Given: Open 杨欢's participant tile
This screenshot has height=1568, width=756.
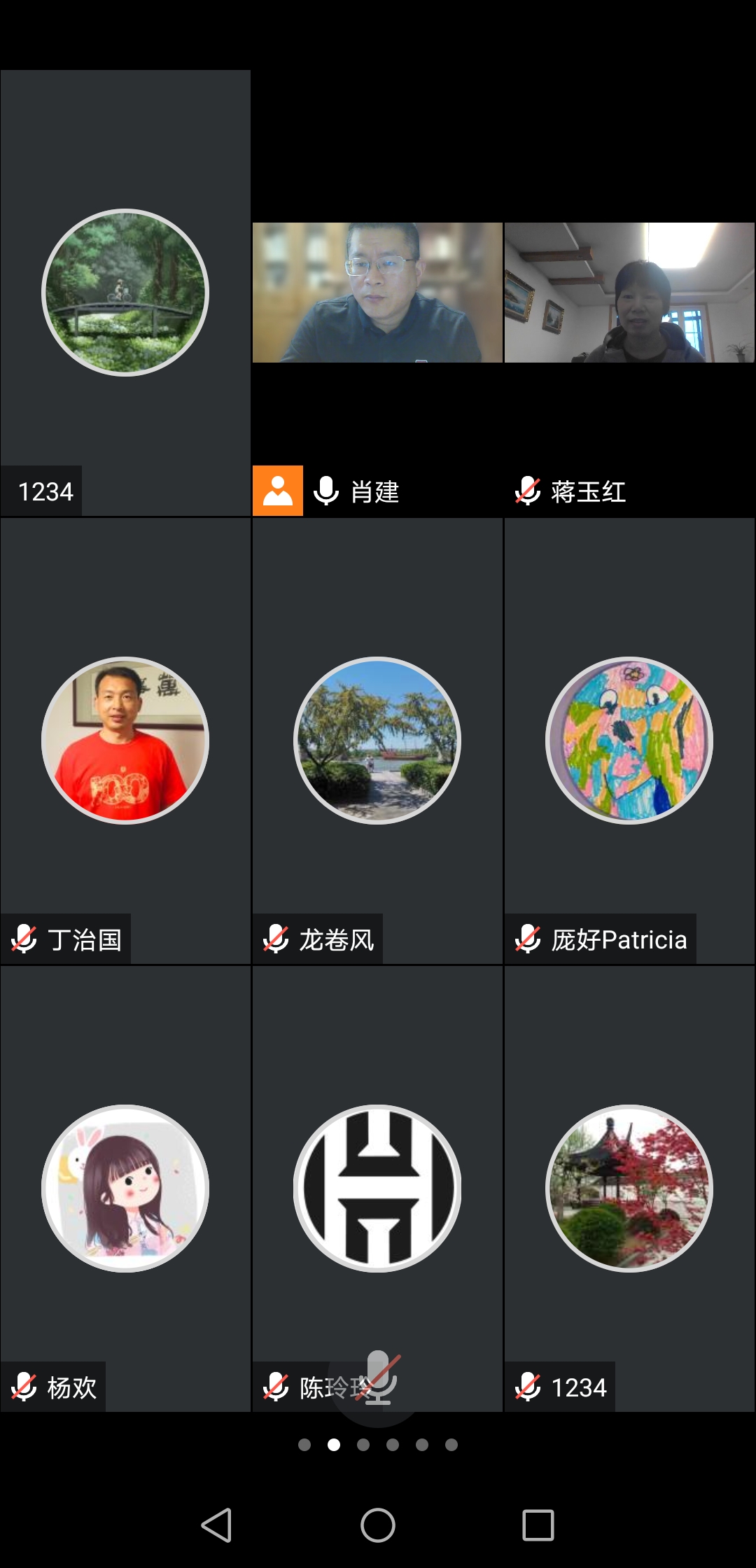Looking at the screenshot, I should point(125,1189).
